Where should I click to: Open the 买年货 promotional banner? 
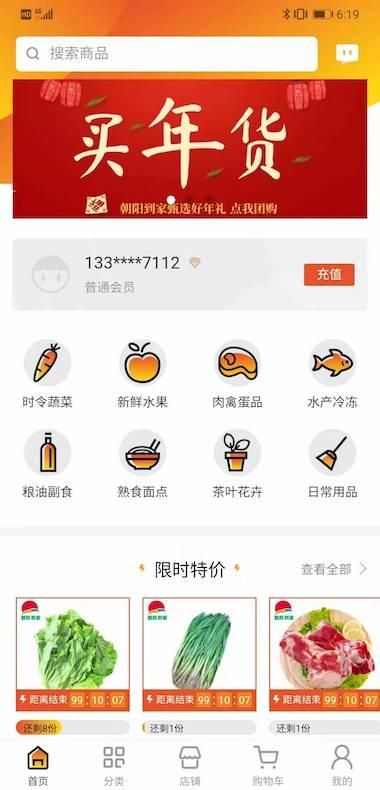click(x=190, y=149)
